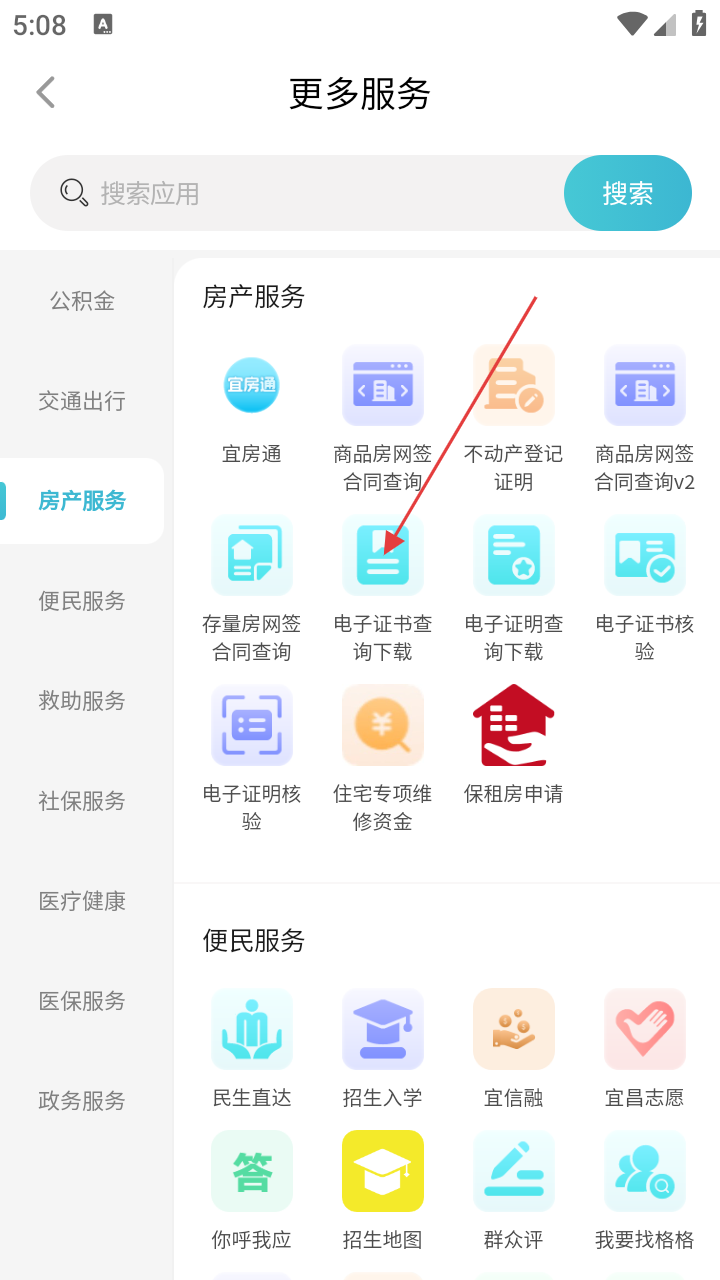Screen dimensions: 720x1280
Task: Switch to 政务服务 category
Action: tap(82, 1101)
